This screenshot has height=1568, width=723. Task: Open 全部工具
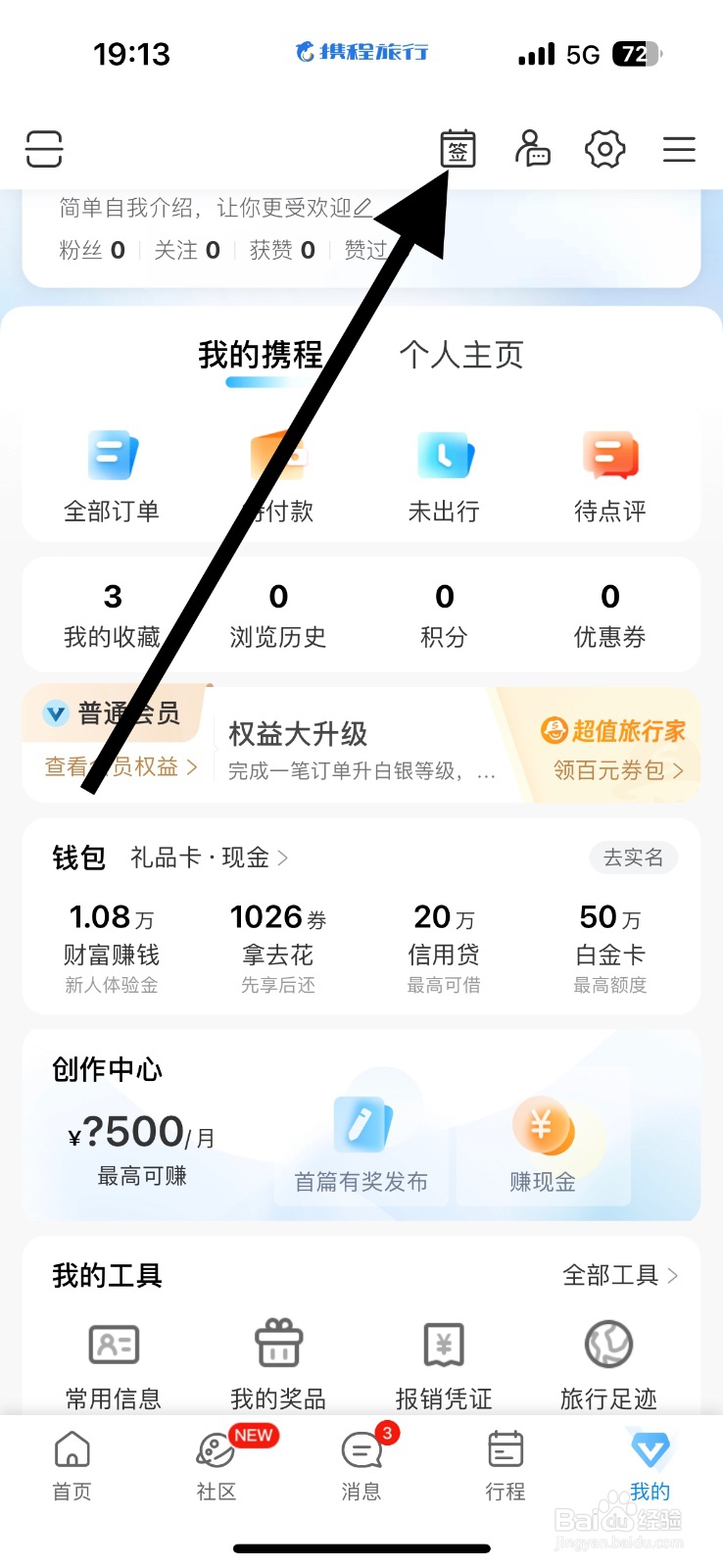click(x=620, y=1275)
